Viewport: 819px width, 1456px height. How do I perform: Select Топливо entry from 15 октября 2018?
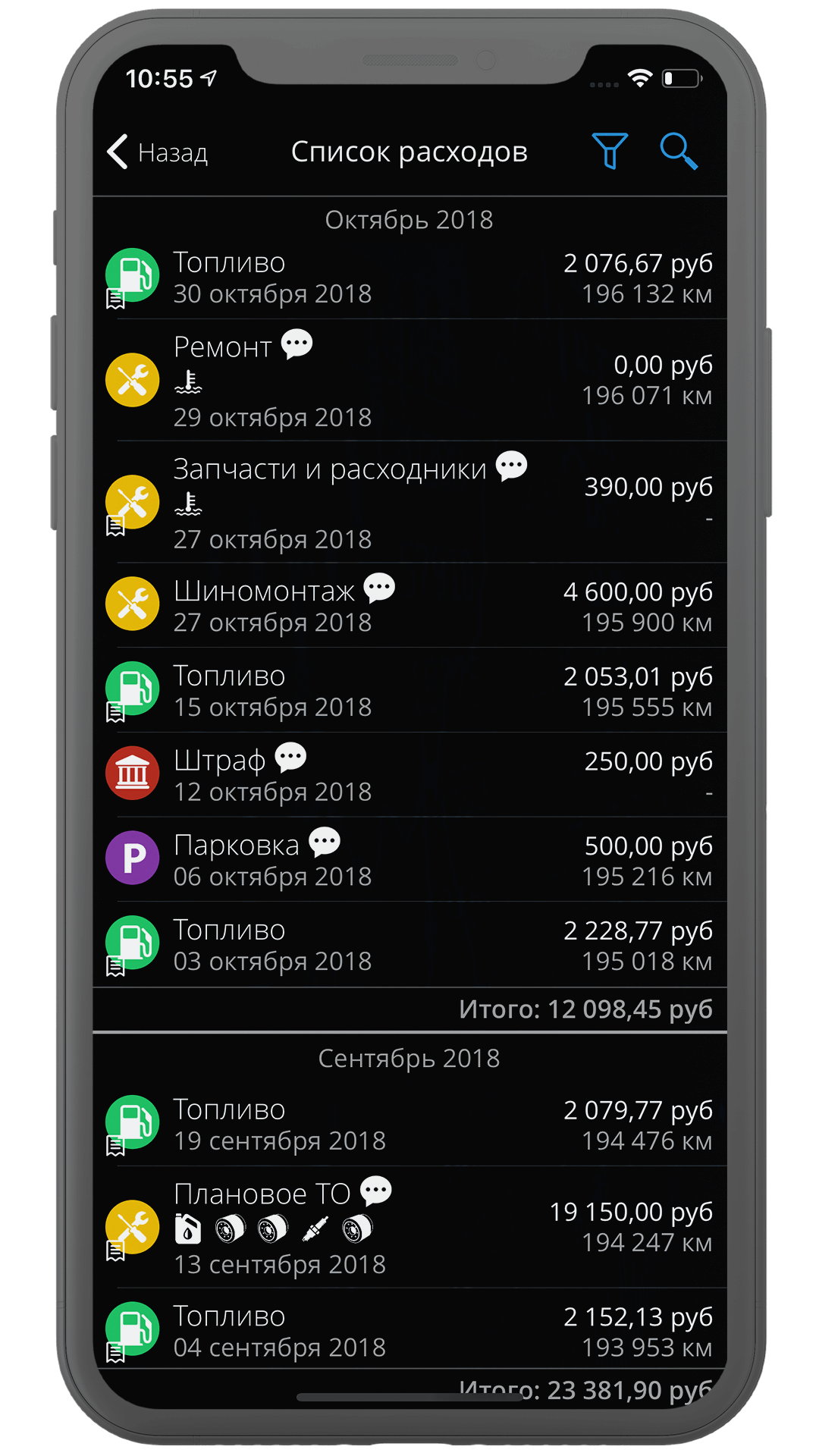coord(409,690)
